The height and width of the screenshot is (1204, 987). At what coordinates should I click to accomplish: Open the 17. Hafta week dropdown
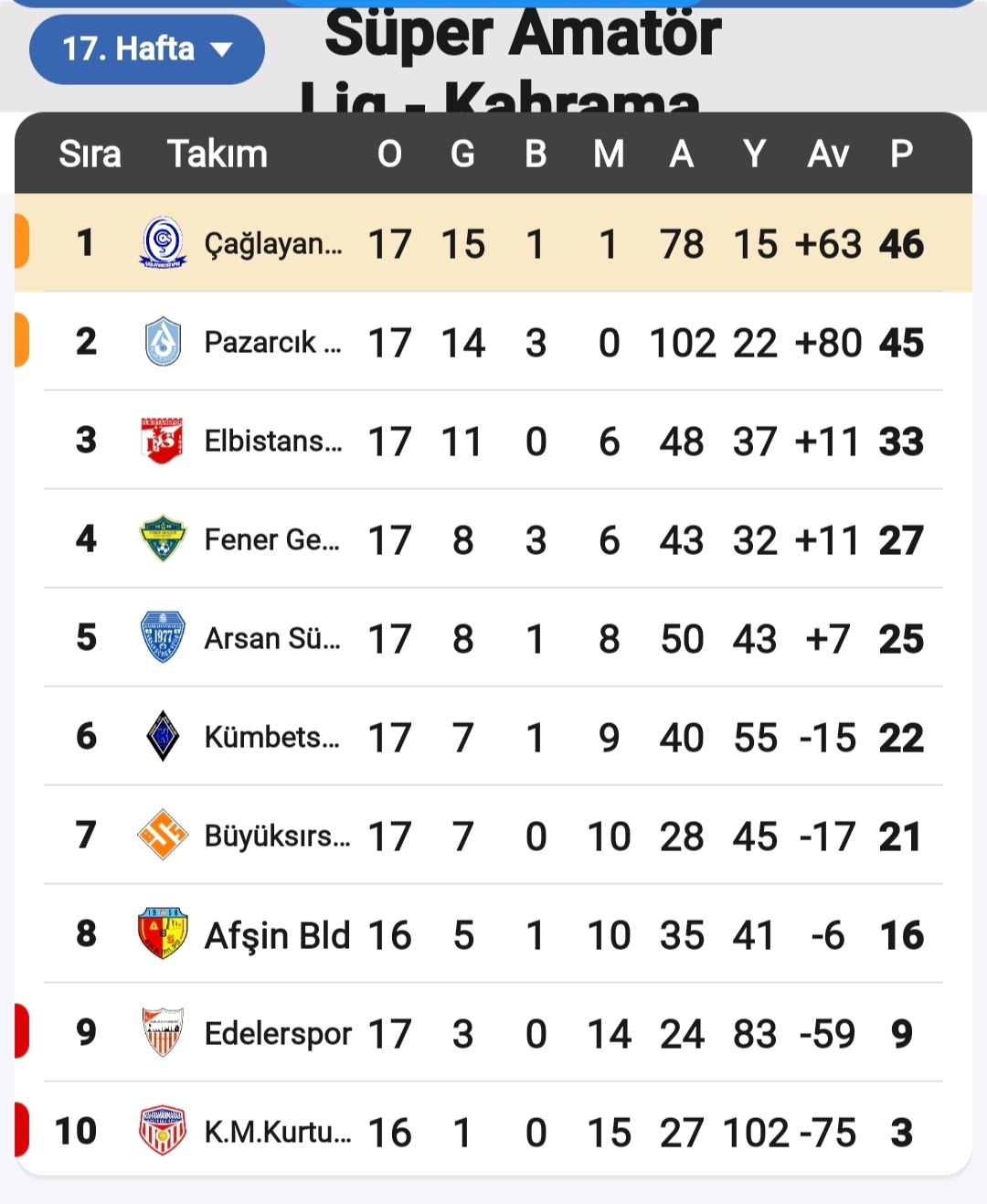146,48
